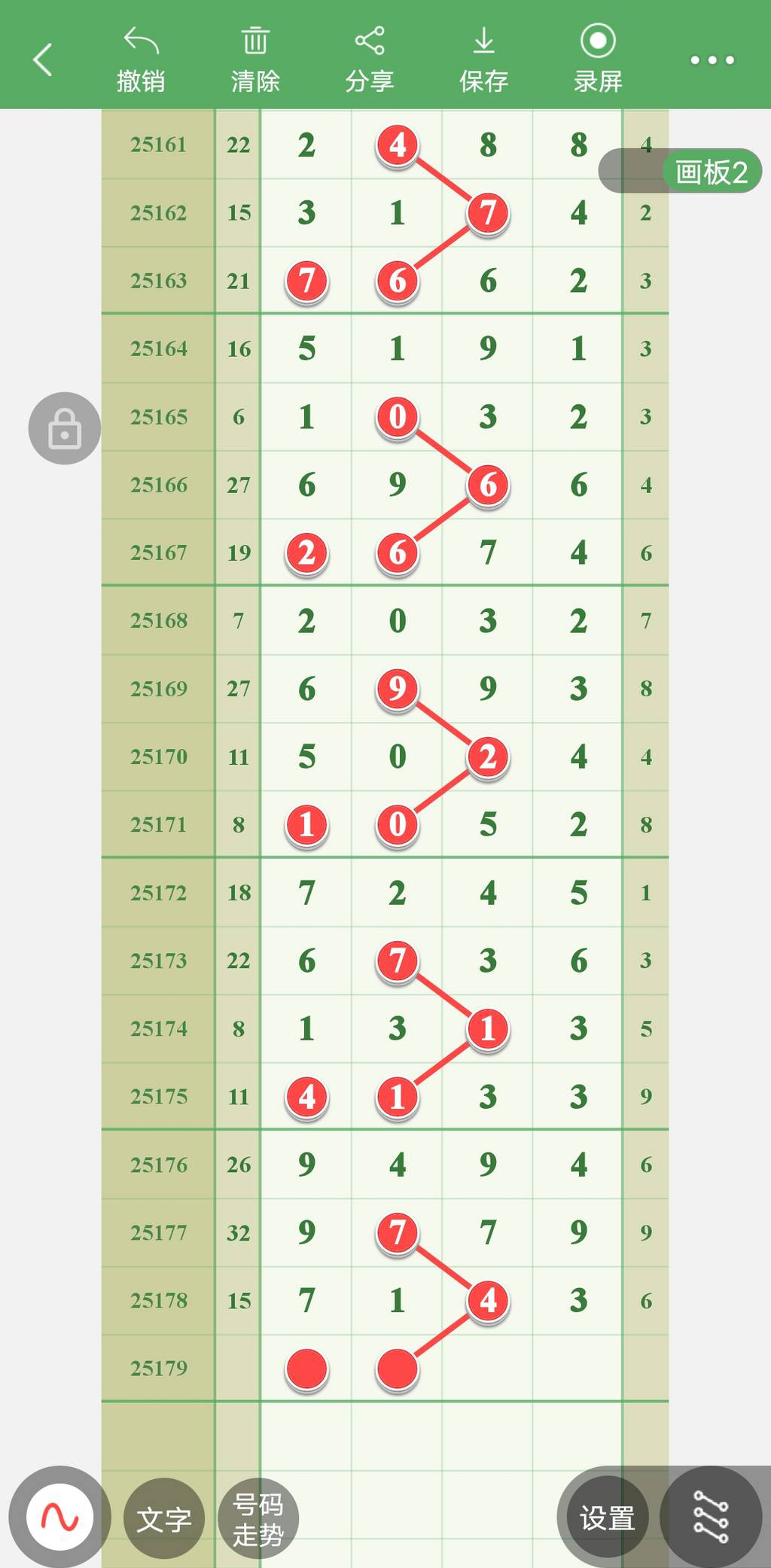The image size is (771, 1568).
Task: Open the three-dot overflow menu
Action: (x=712, y=59)
